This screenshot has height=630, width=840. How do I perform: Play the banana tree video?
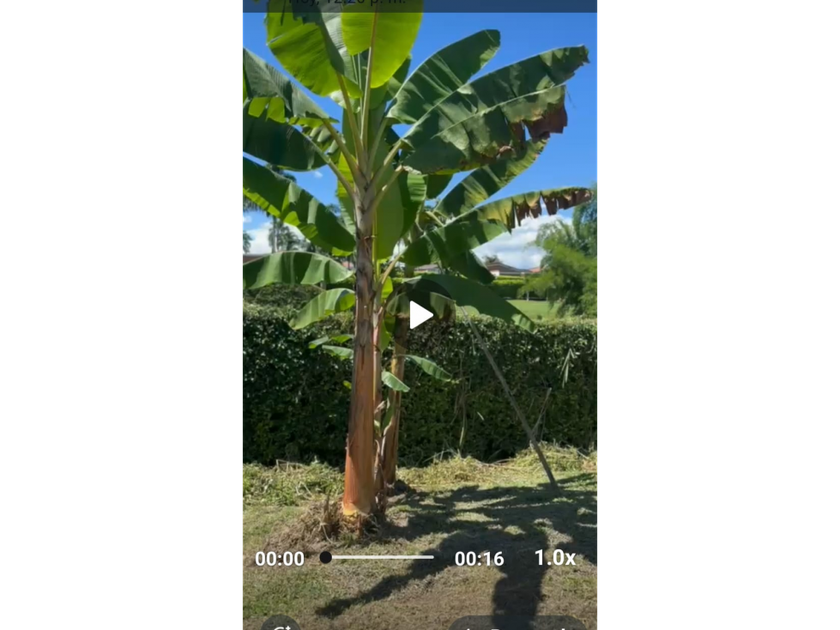[x=421, y=315]
